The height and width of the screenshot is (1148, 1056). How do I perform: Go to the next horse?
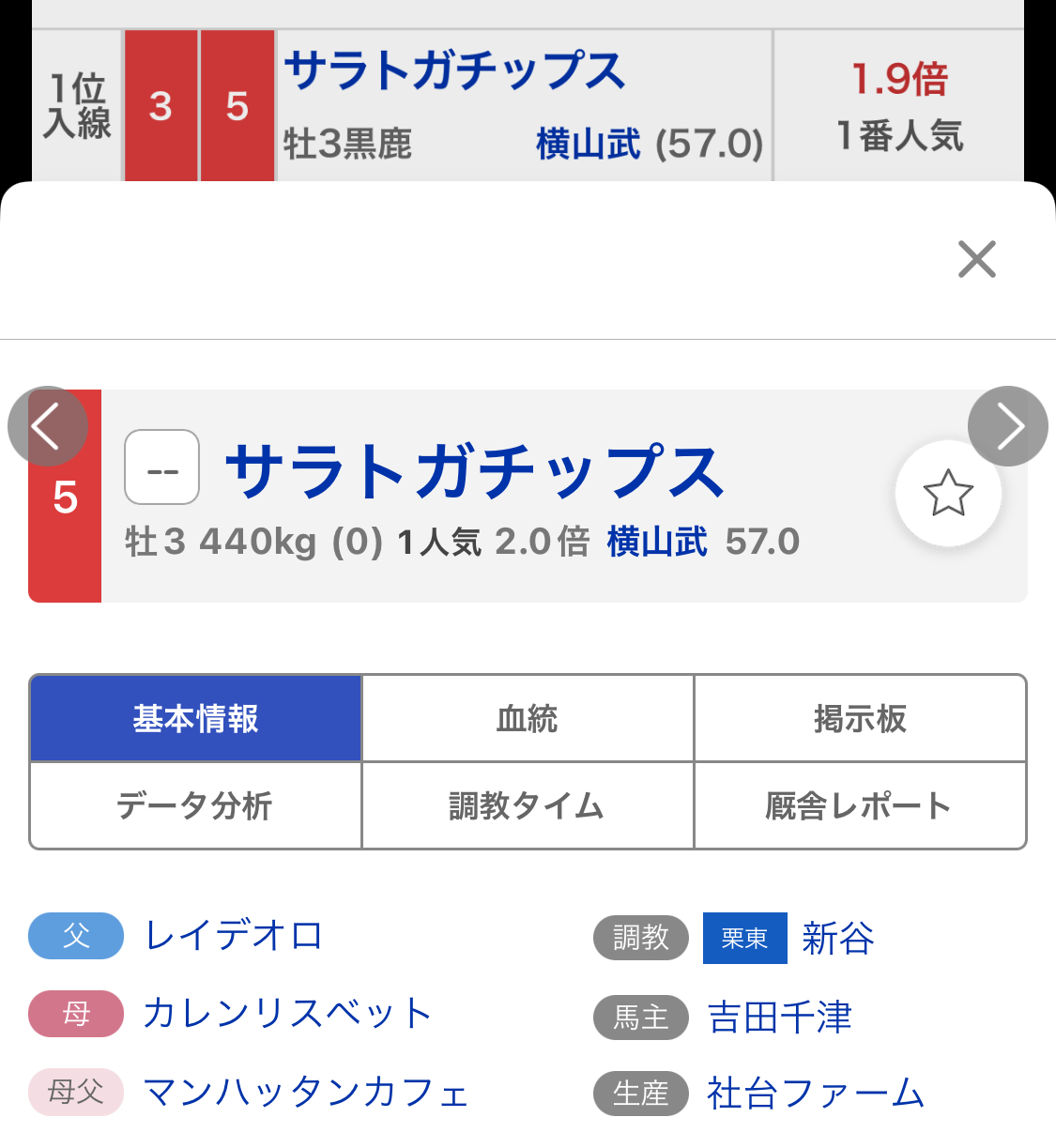(1008, 426)
